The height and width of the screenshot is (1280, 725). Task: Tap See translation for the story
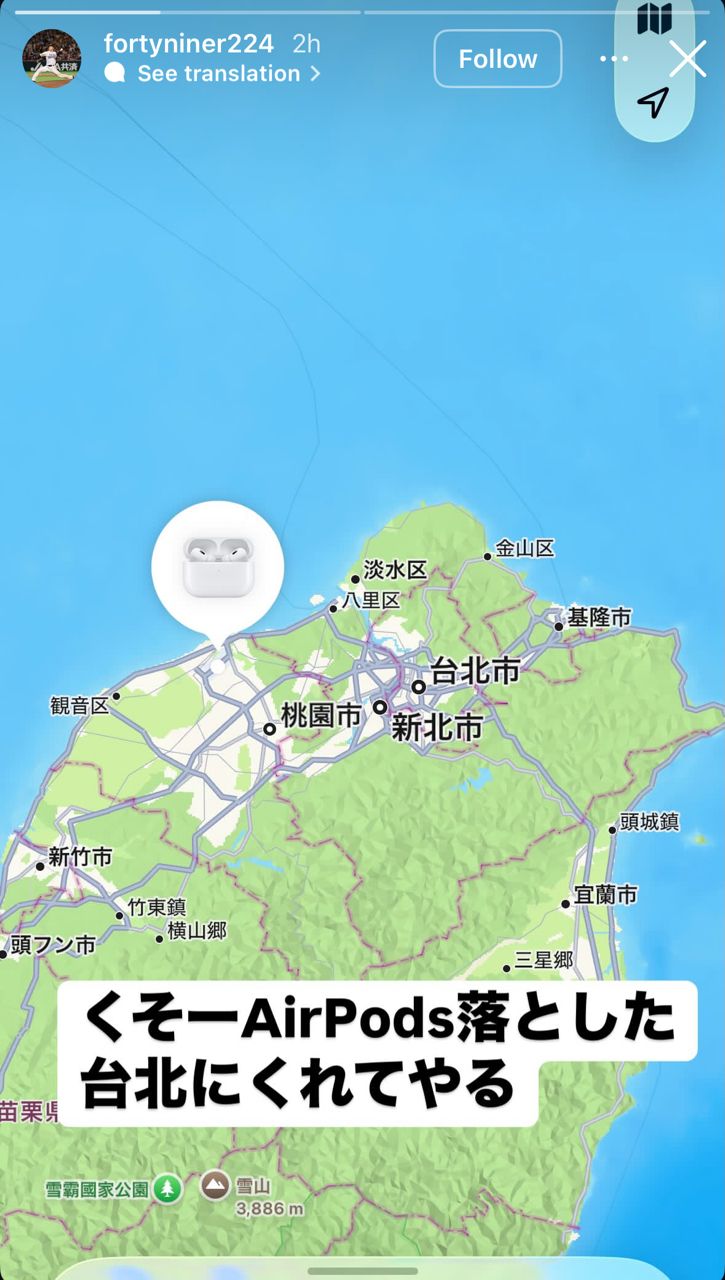218,74
